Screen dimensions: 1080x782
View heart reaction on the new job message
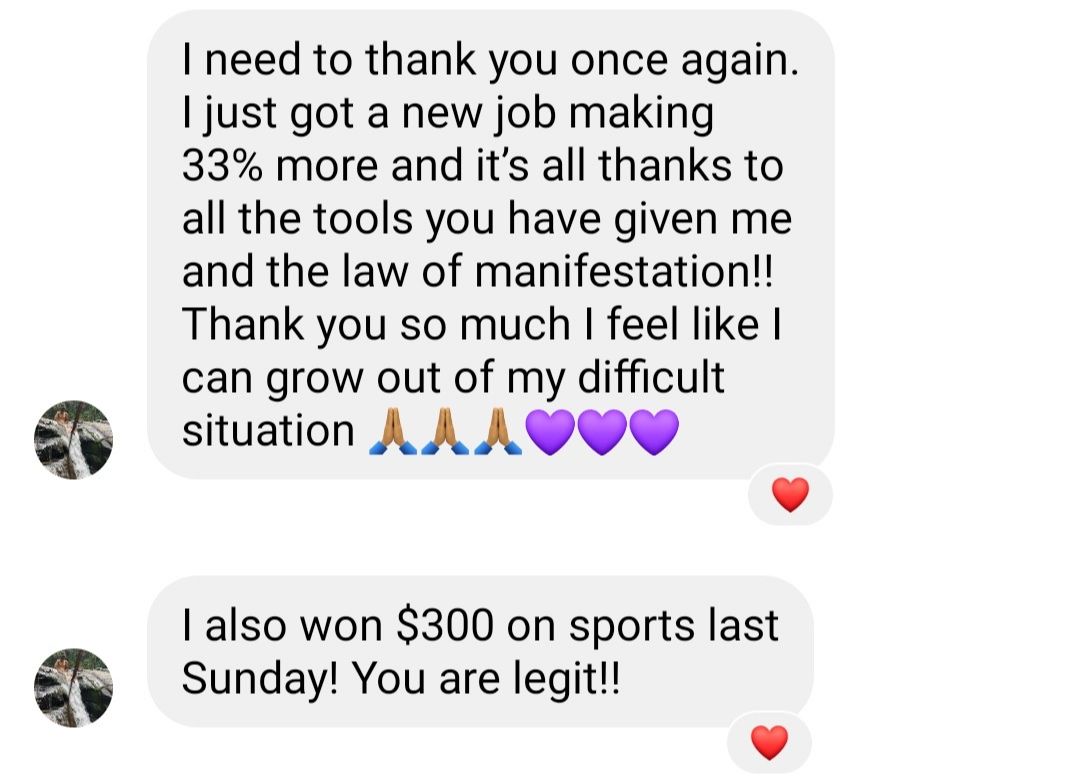click(x=790, y=494)
